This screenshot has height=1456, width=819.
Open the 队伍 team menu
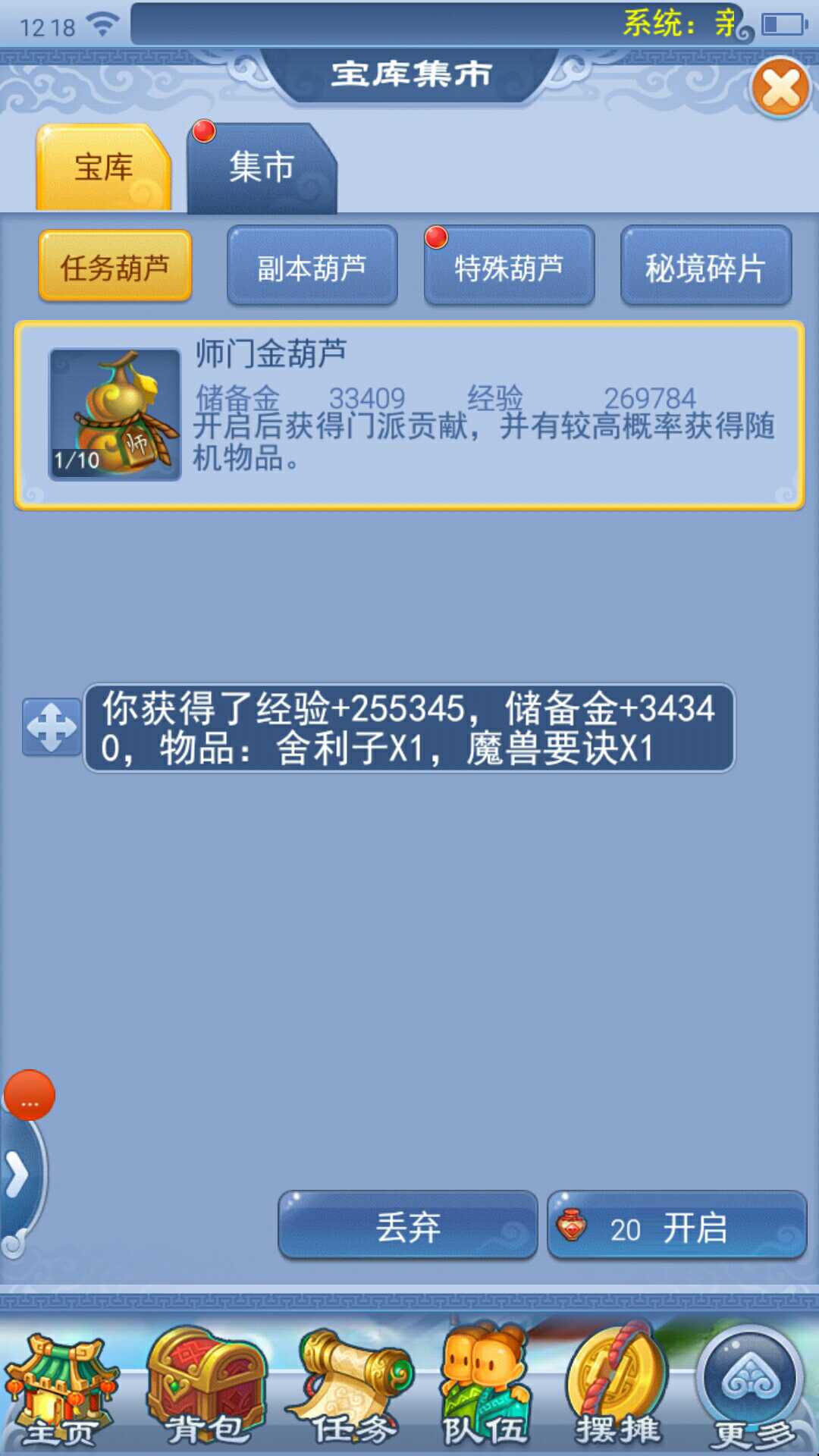point(485,1388)
